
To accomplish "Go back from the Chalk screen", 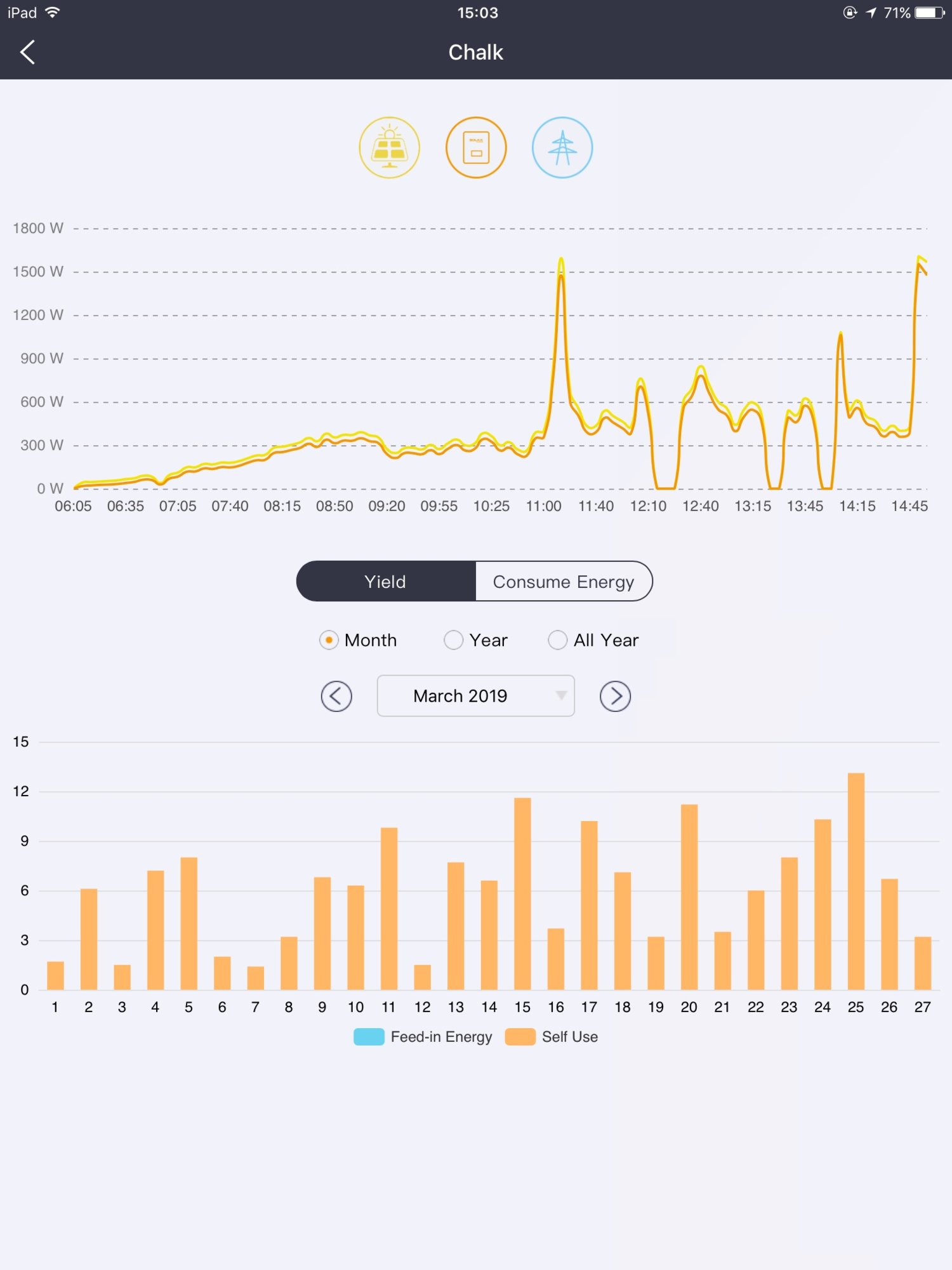I will [27, 53].
